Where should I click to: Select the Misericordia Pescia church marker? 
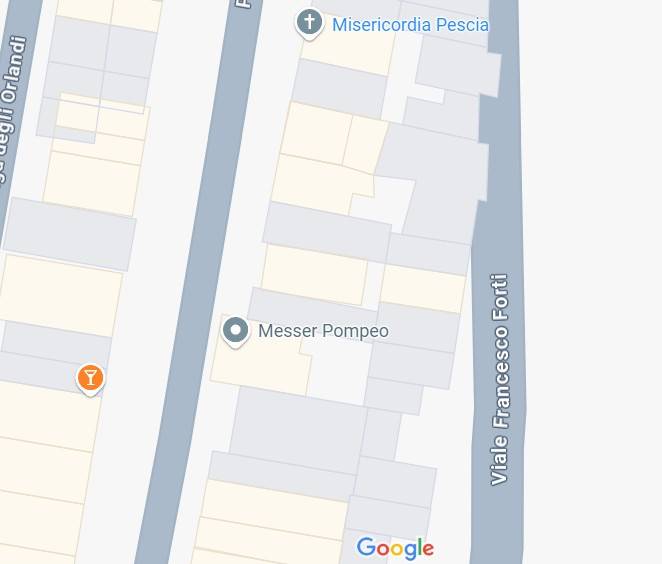[310, 22]
